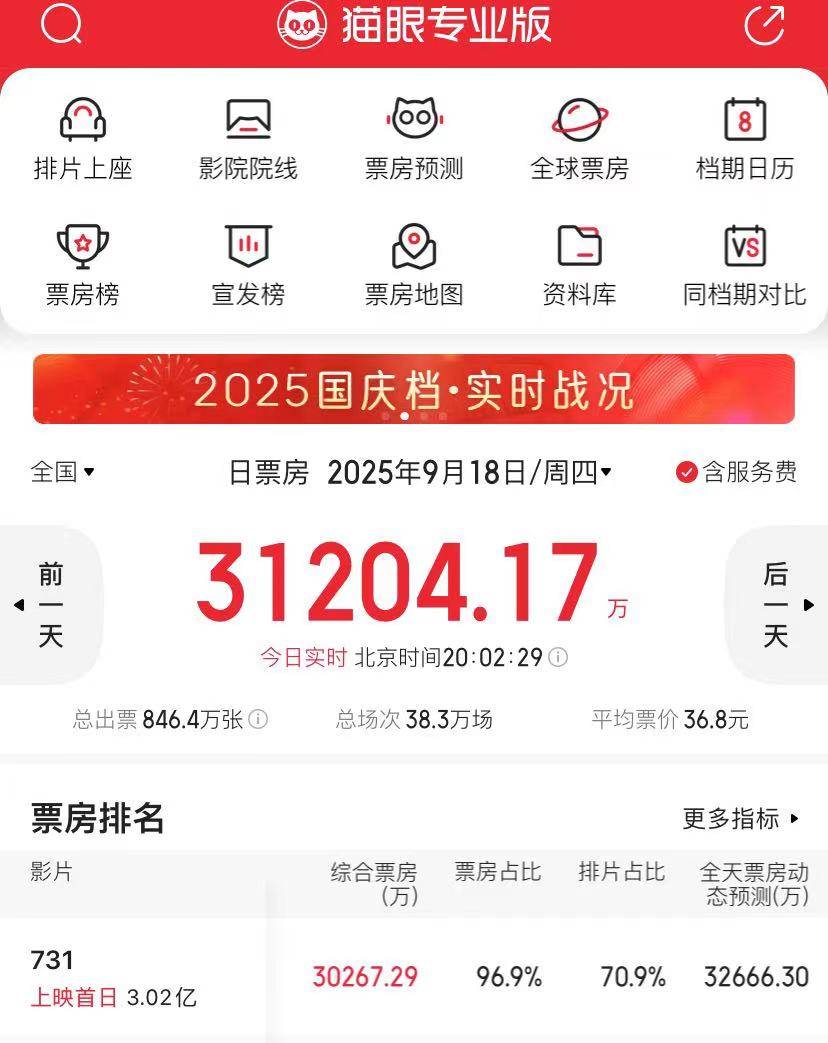Image resolution: width=828 pixels, height=1043 pixels.
Task: Open 票房地图 map
Action: coord(414,266)
